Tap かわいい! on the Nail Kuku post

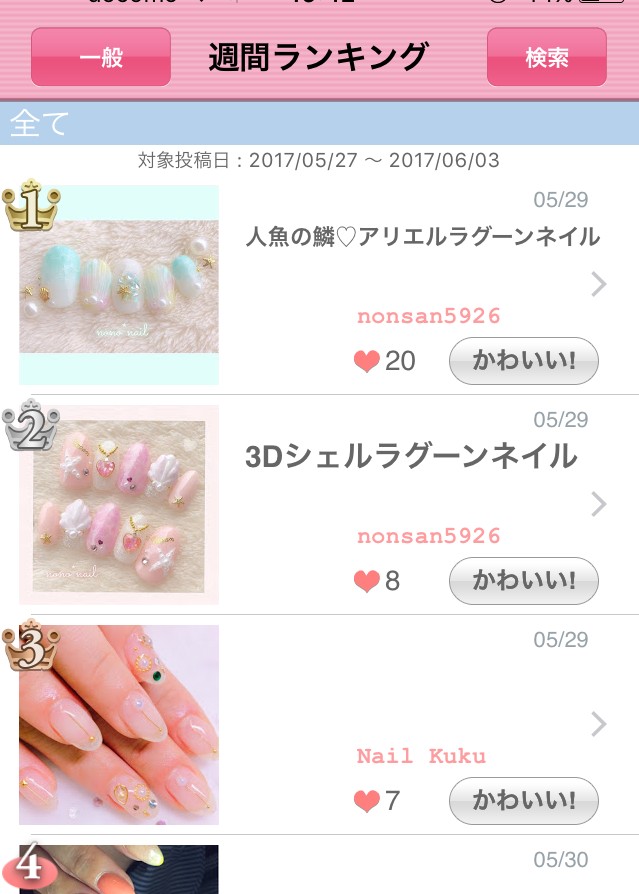523,801
